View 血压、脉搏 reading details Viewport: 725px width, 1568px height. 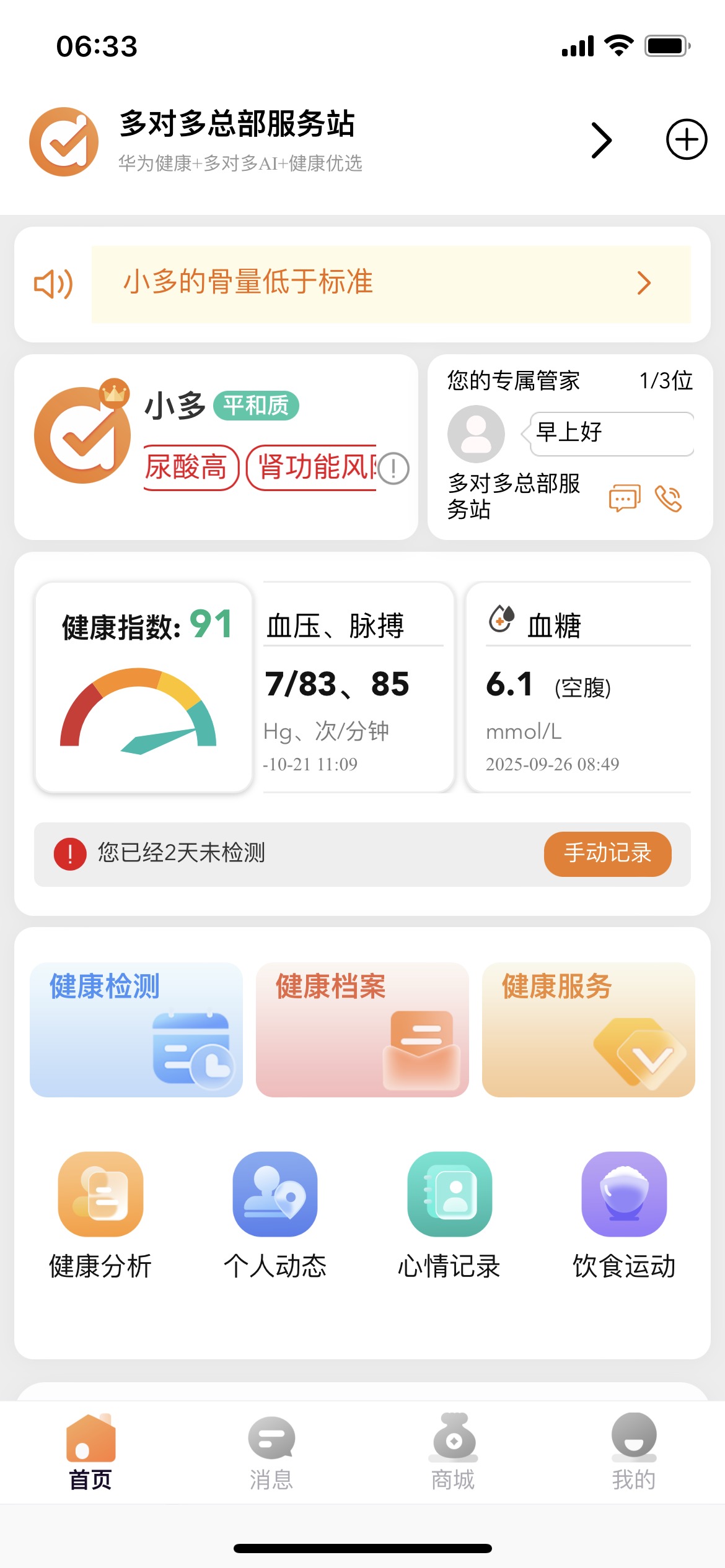354,687
